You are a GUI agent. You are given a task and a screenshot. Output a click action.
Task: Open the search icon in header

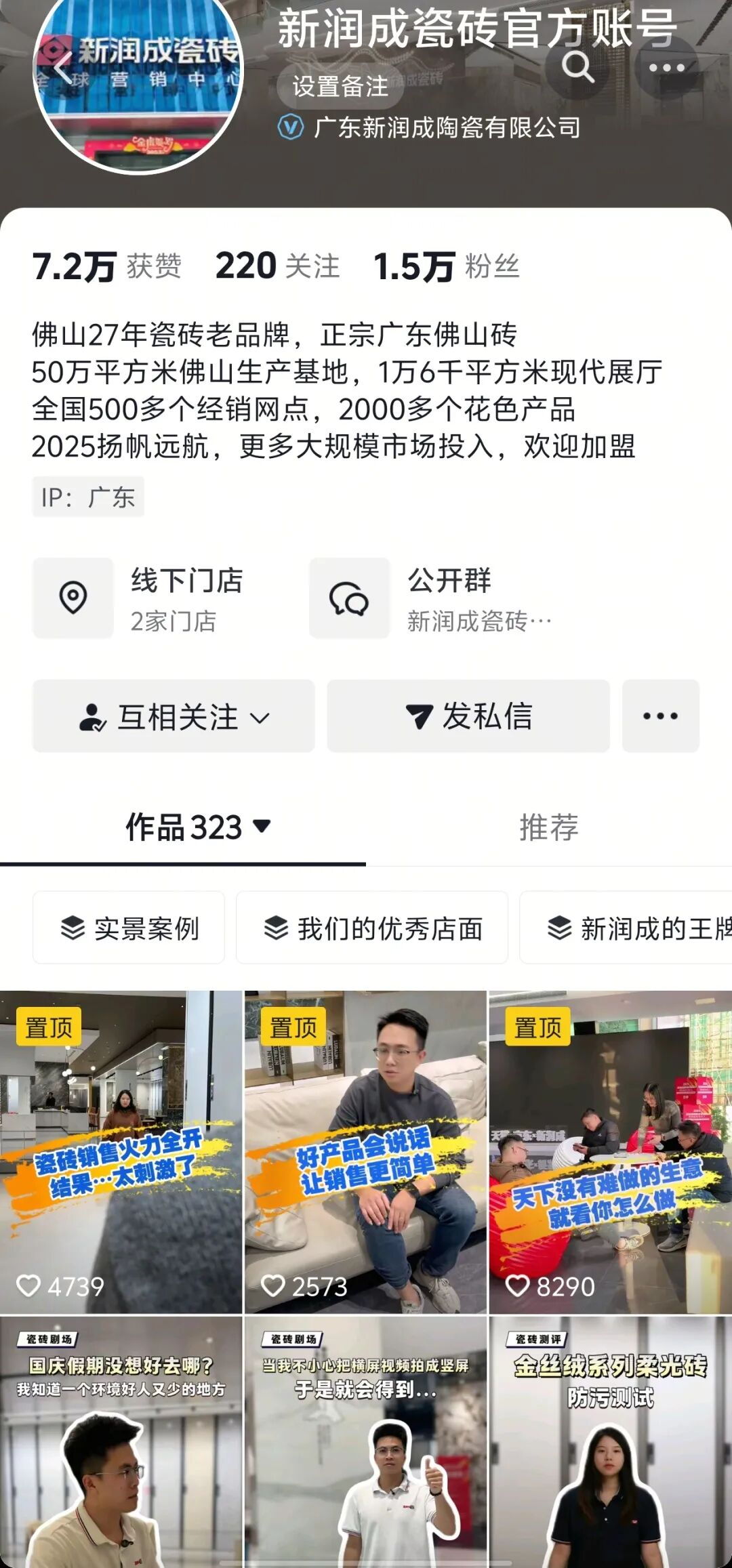point(577,67)
